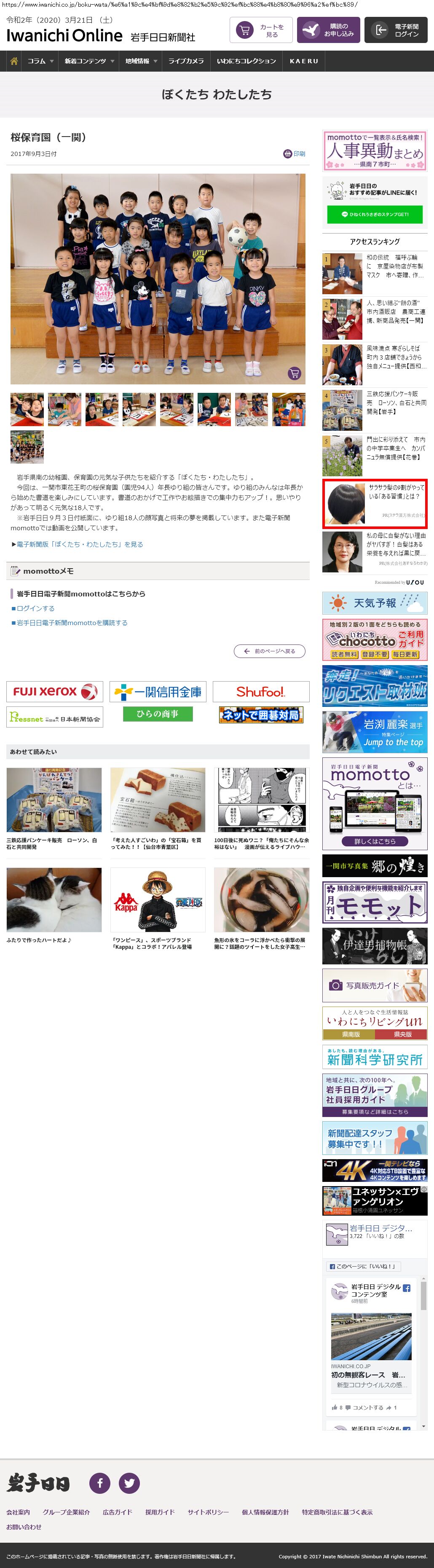Expand the コラム menu
The height and width of the screenshot is (1568, 434).
click(40, 61)
